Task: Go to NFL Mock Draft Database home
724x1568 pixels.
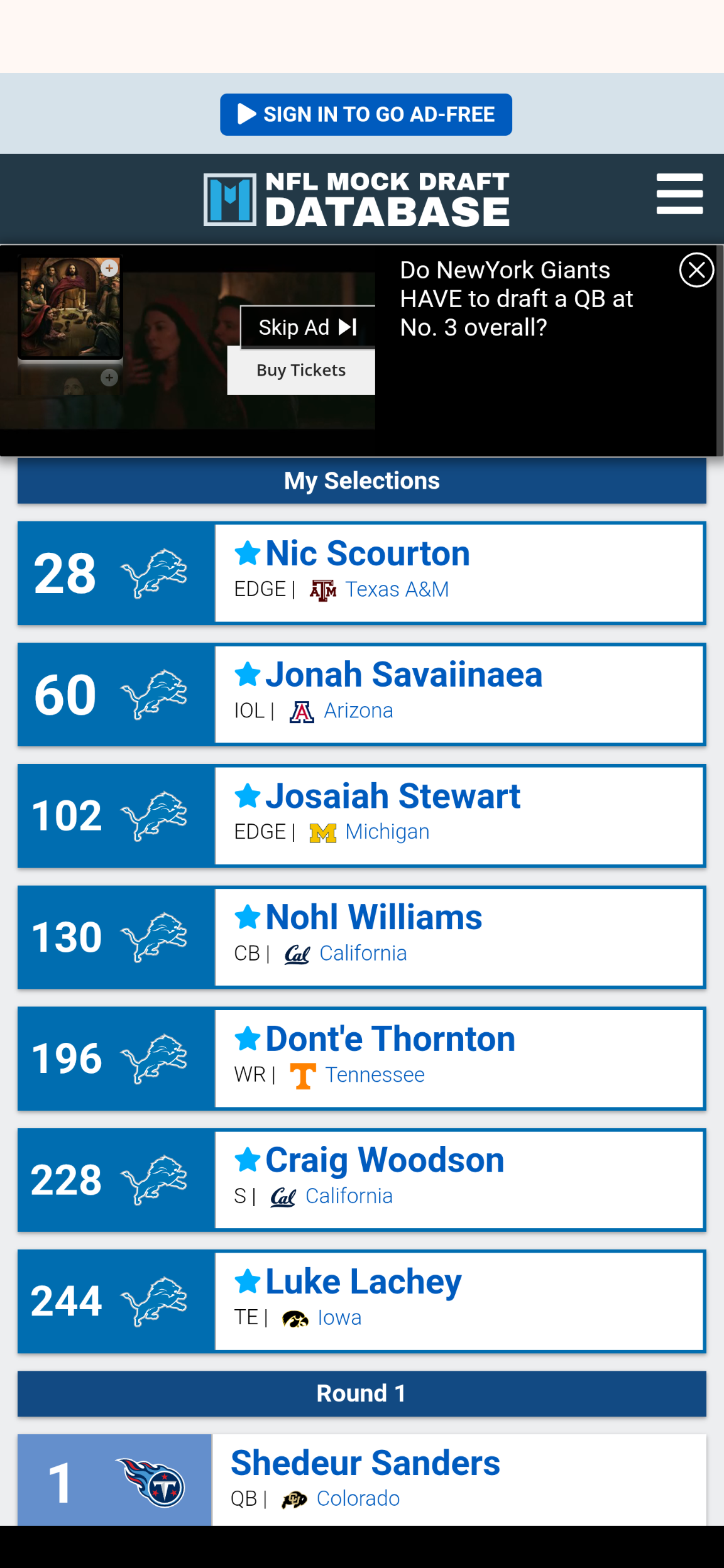Action: click(x=356, y=199)
